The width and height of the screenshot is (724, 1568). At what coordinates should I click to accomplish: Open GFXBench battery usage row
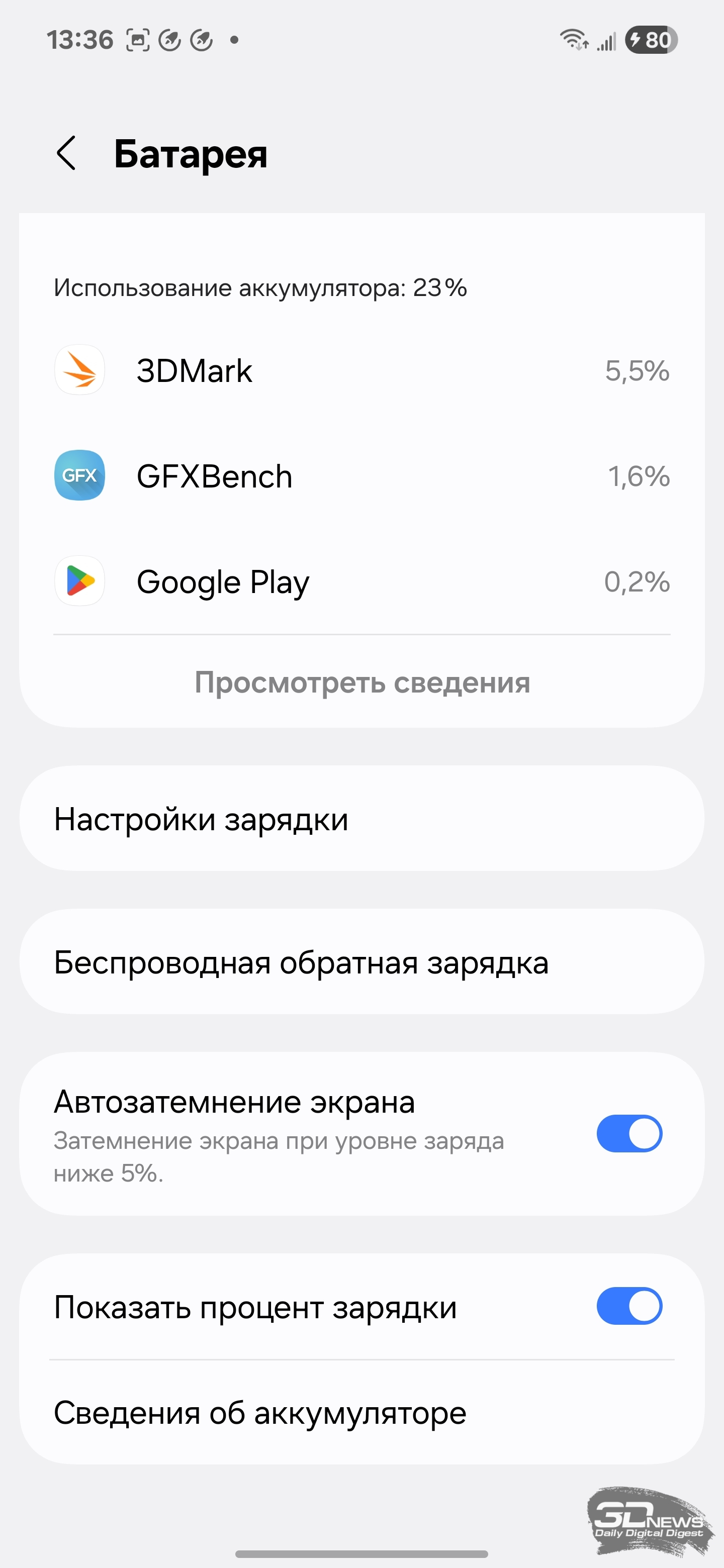(361, 475)
